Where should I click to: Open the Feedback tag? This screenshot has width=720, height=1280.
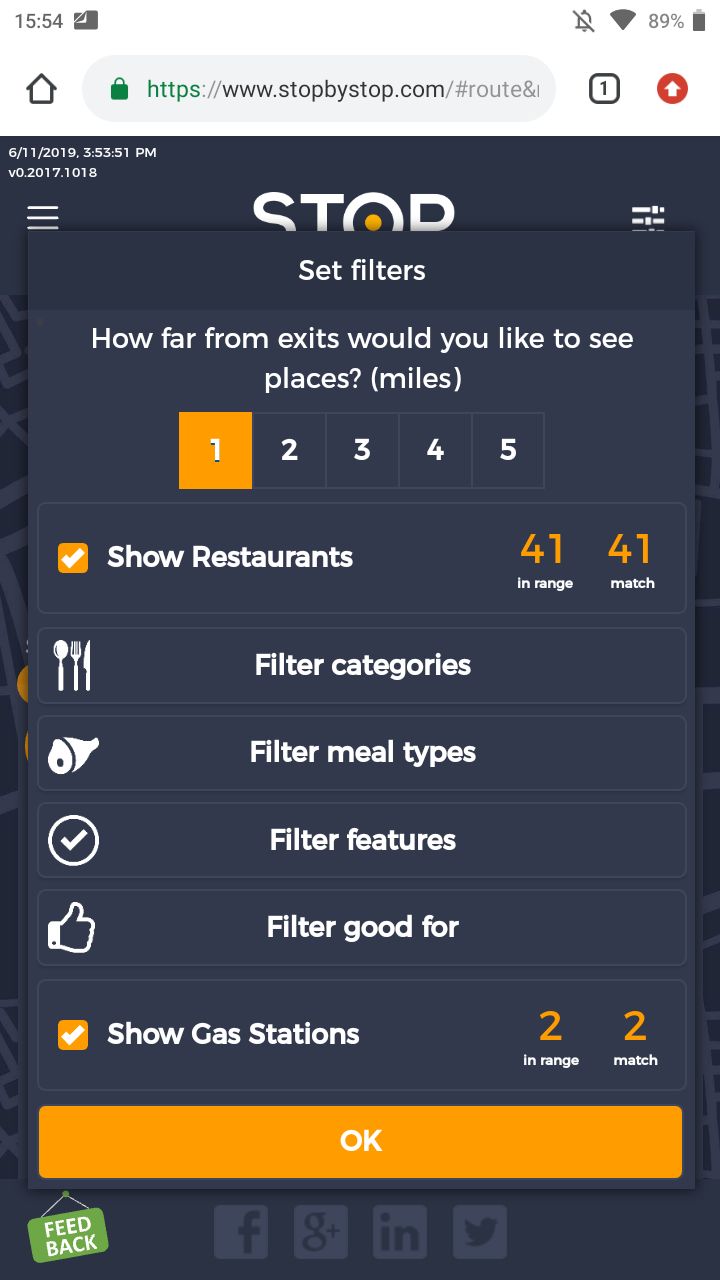coord(69,1233)
